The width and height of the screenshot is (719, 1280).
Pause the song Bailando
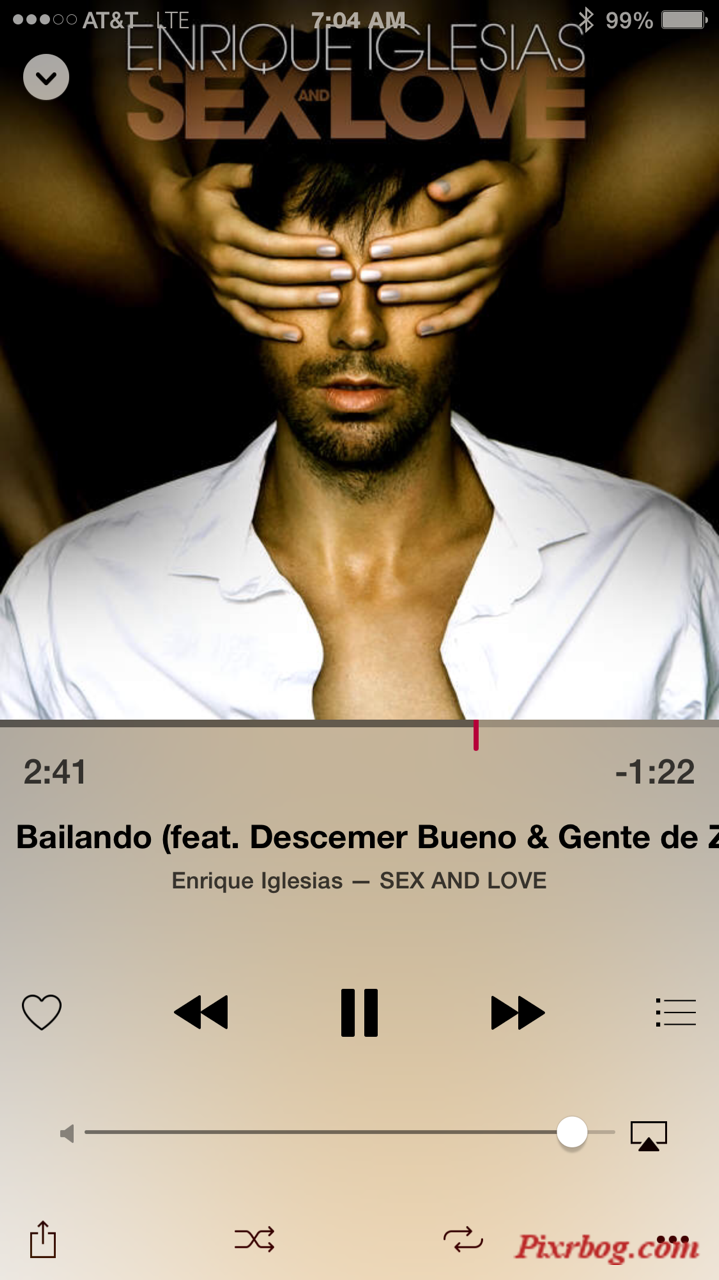tap(359, 1012)
